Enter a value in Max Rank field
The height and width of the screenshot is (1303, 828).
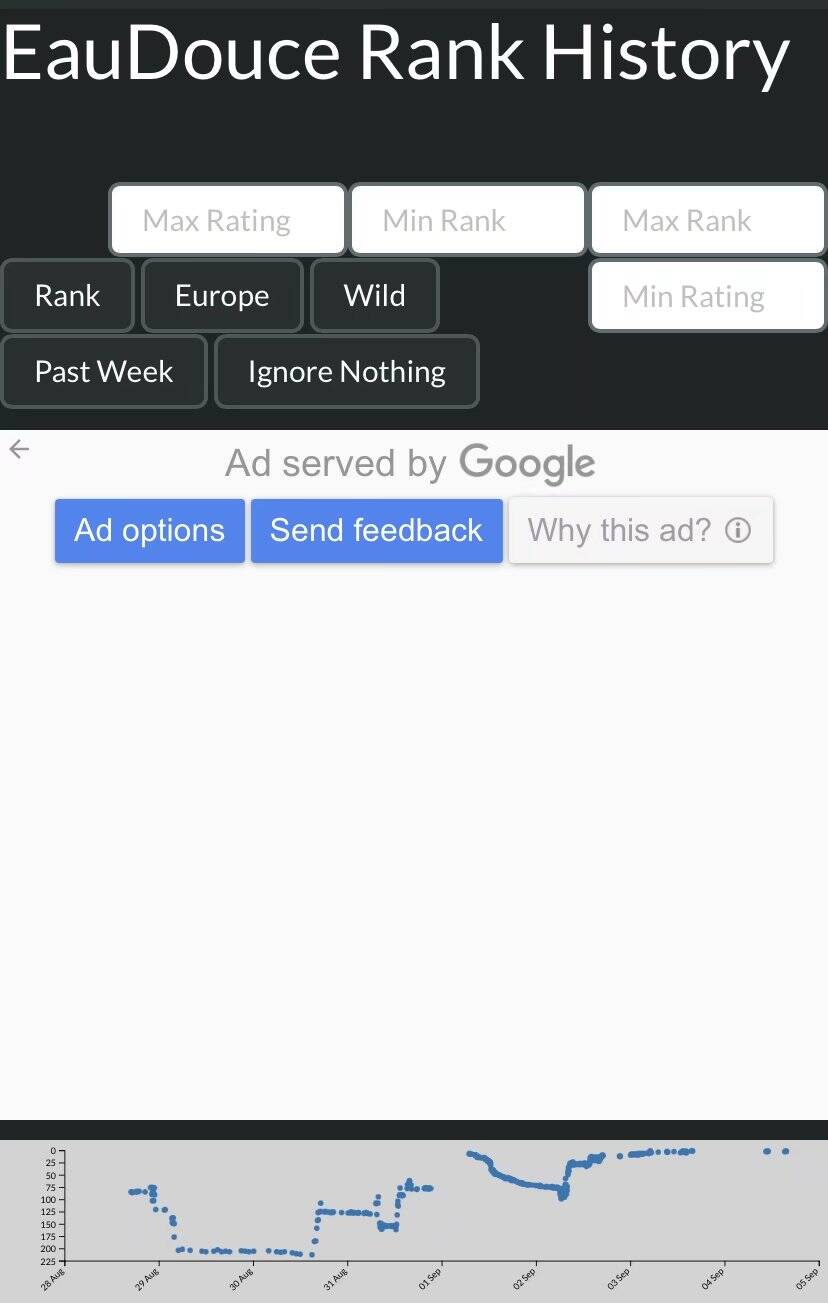[707, 219]
